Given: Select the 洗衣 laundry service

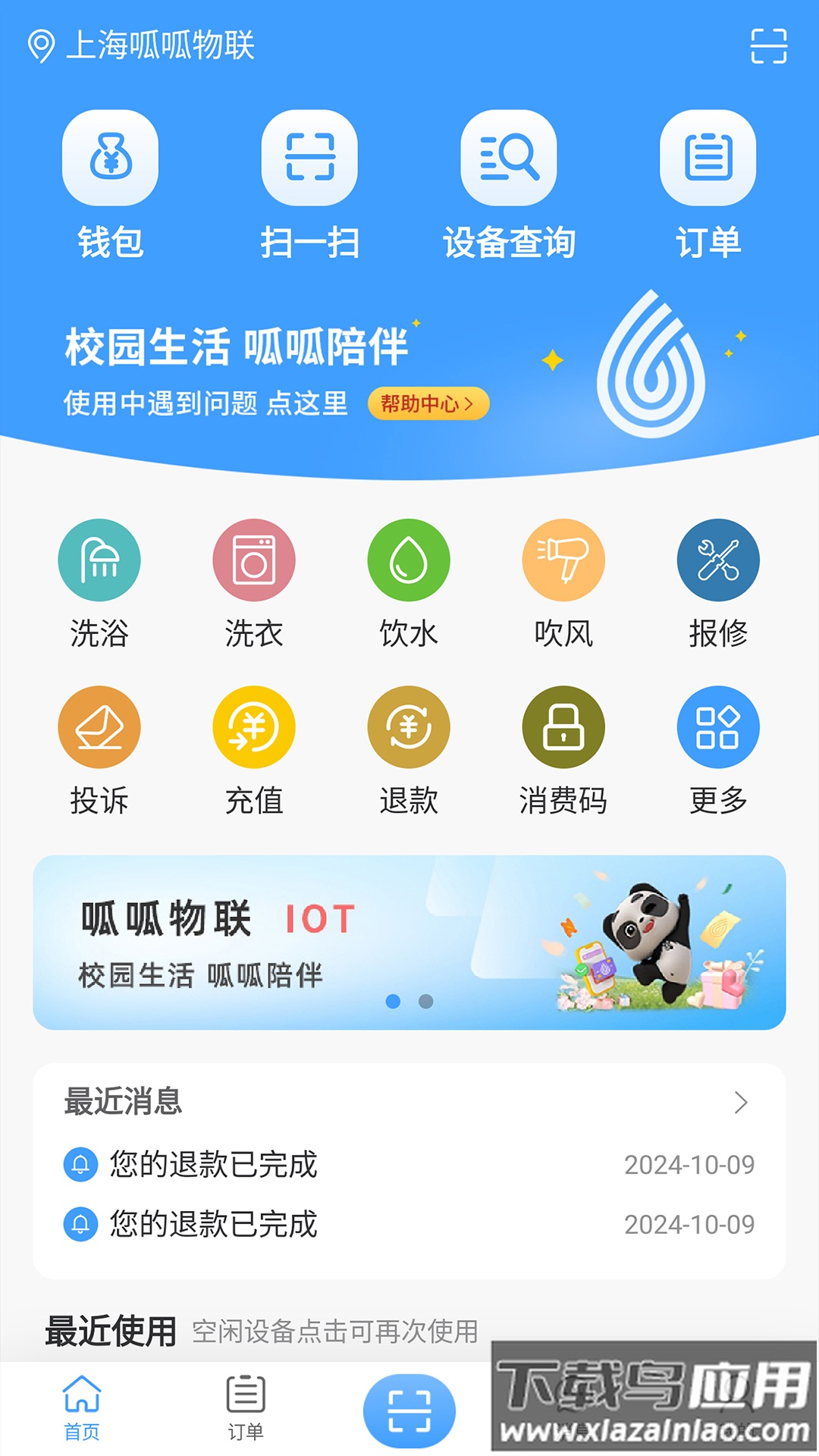Looking at the screenshot, I should (254, 560).
